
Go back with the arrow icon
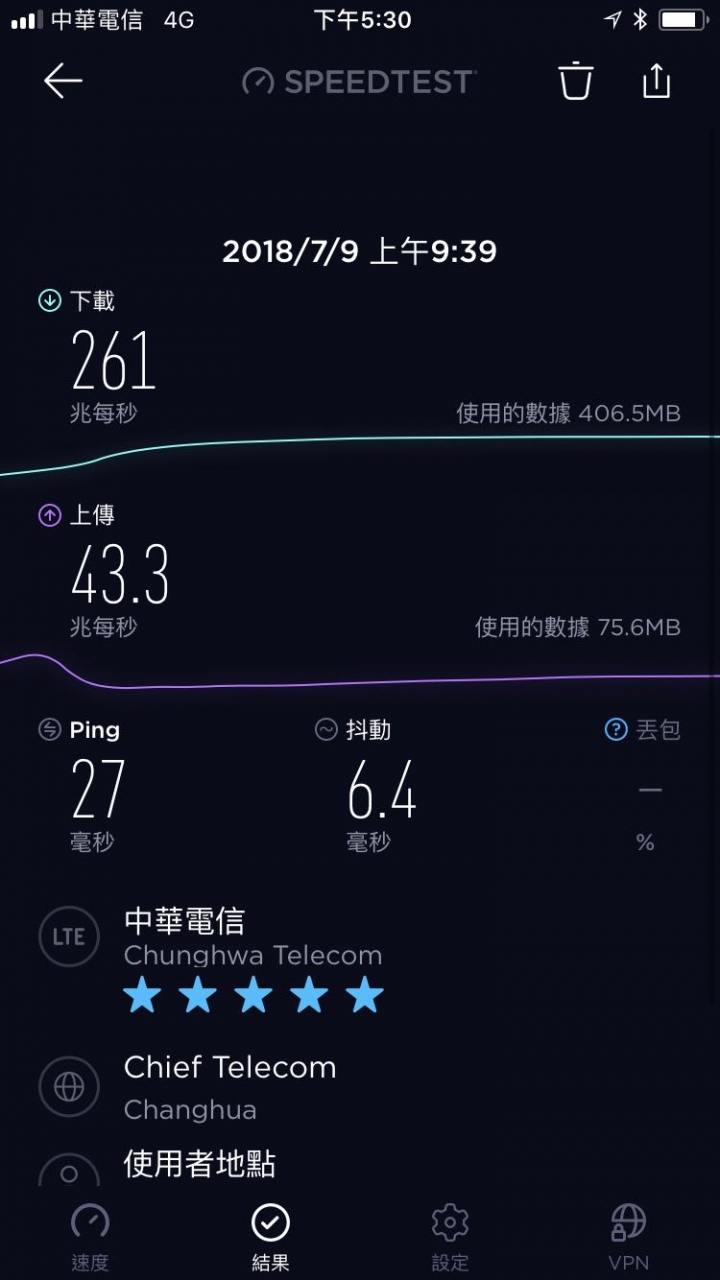point(62,81)
